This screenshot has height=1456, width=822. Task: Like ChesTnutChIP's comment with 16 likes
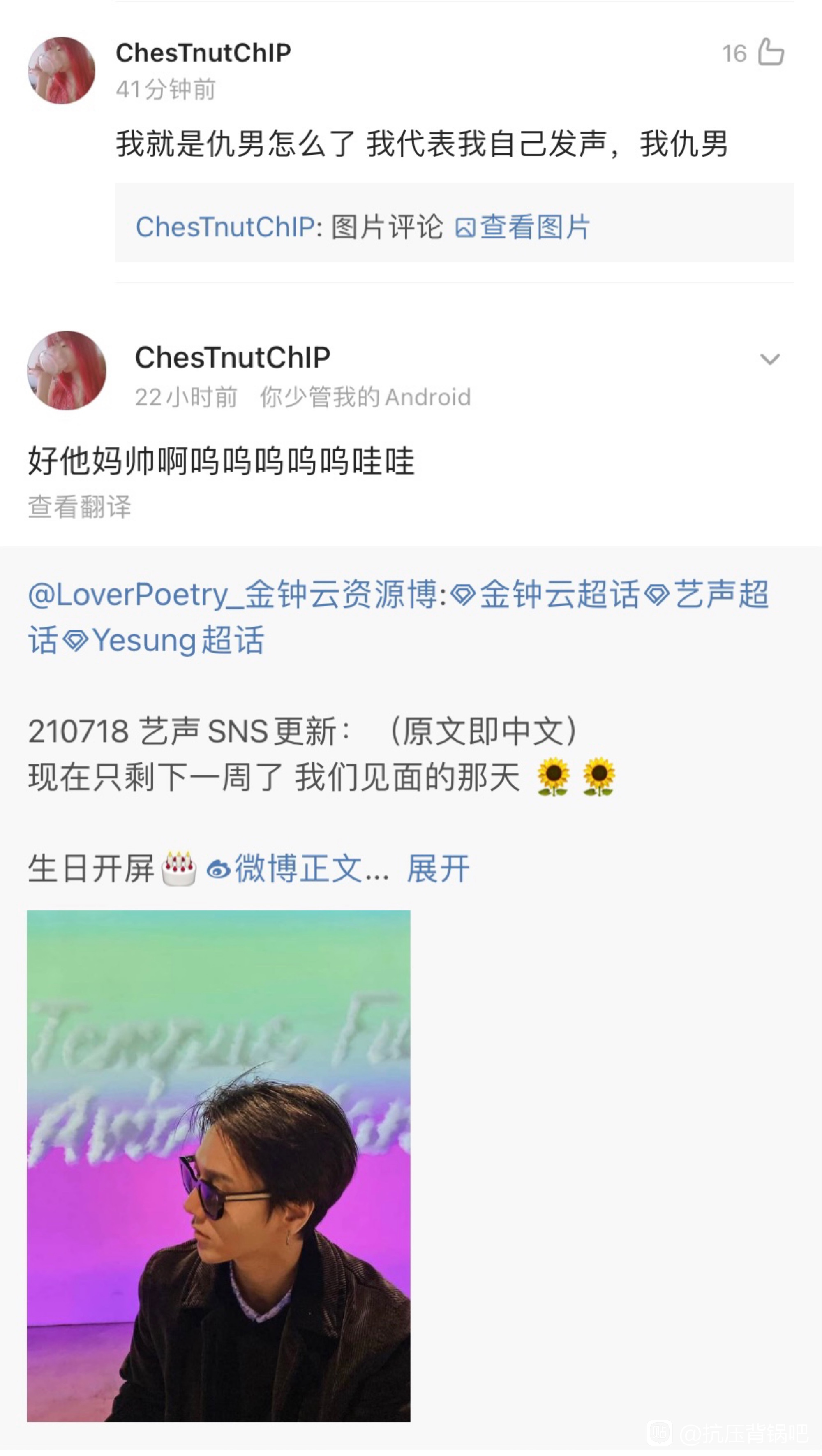pos(770,53)
